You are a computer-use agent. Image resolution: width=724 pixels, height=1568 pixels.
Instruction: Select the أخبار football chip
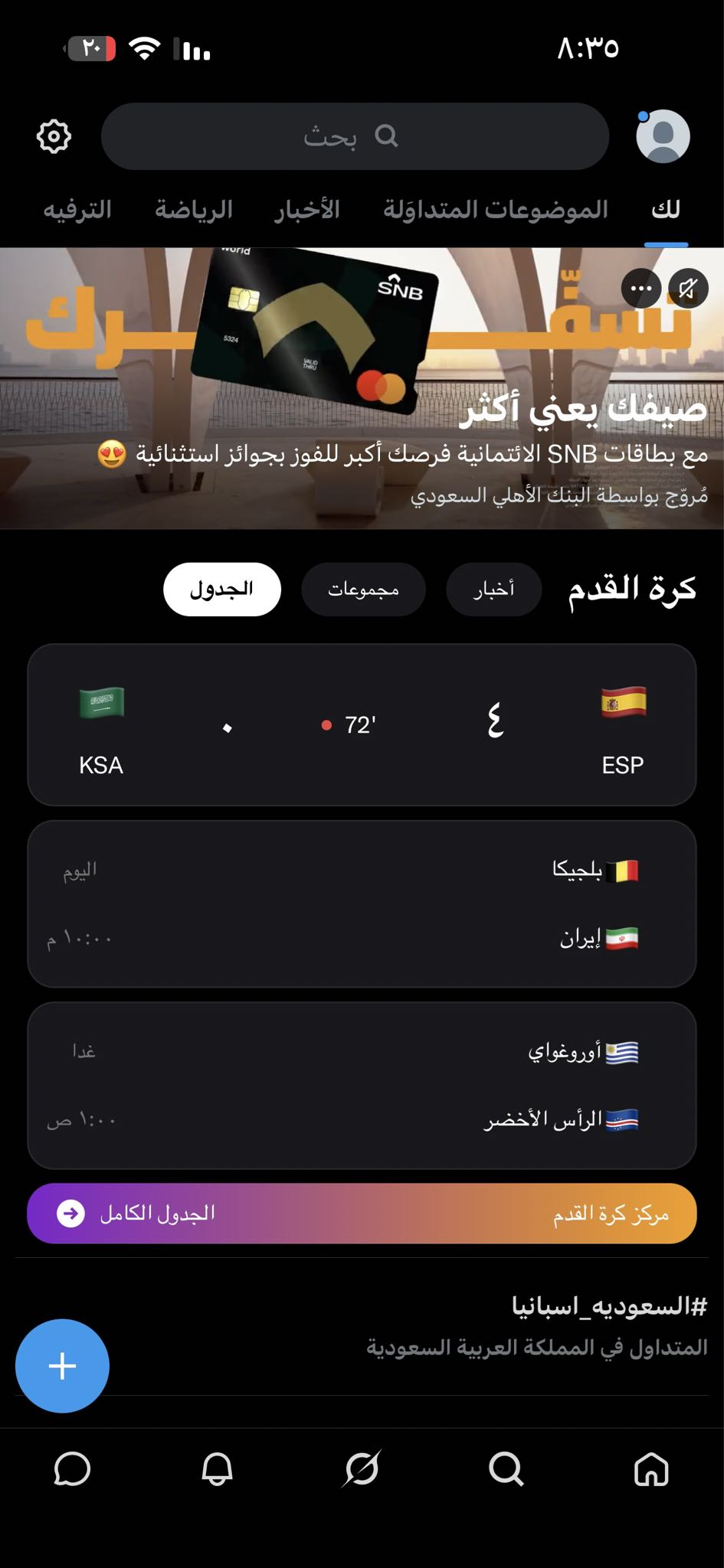coord(494,589)
